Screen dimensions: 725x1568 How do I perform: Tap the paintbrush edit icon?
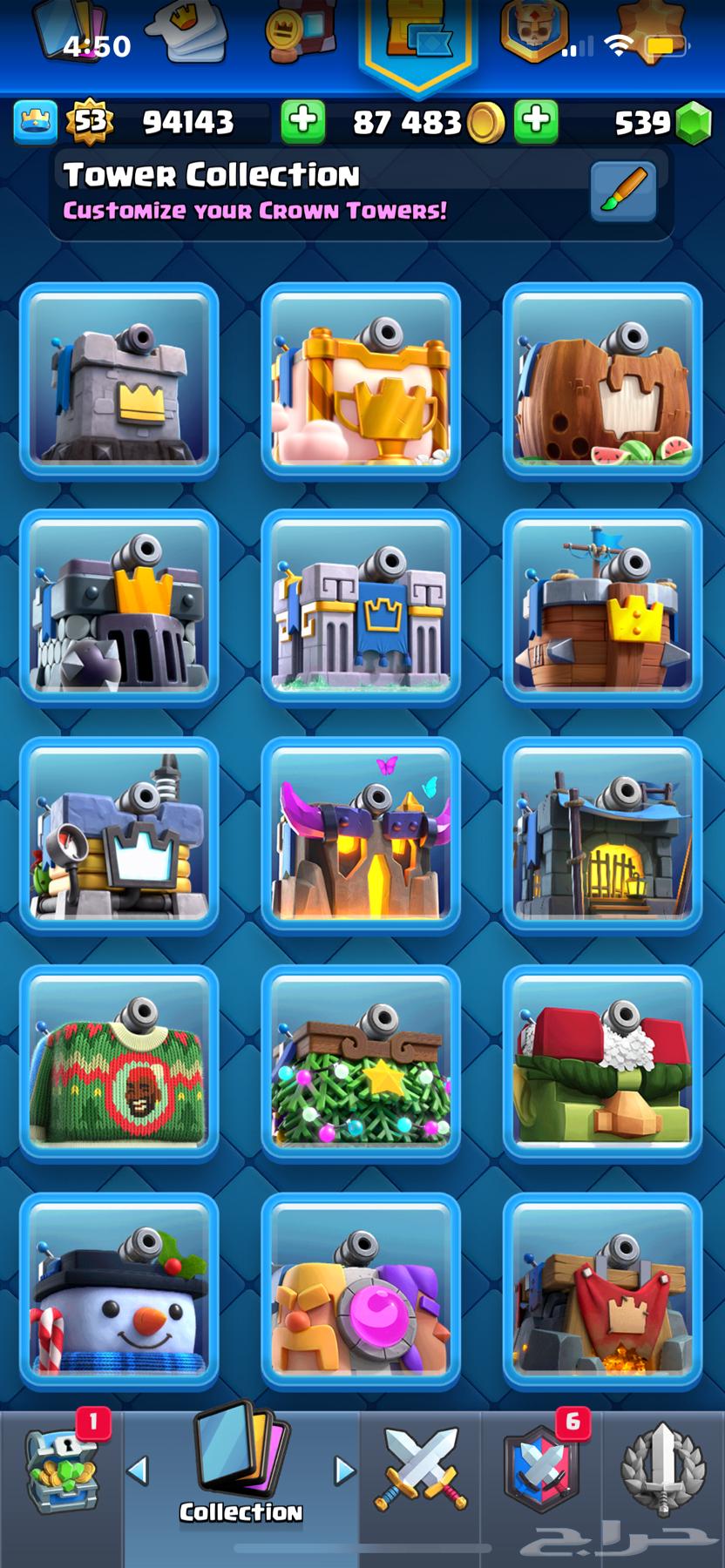623,191
